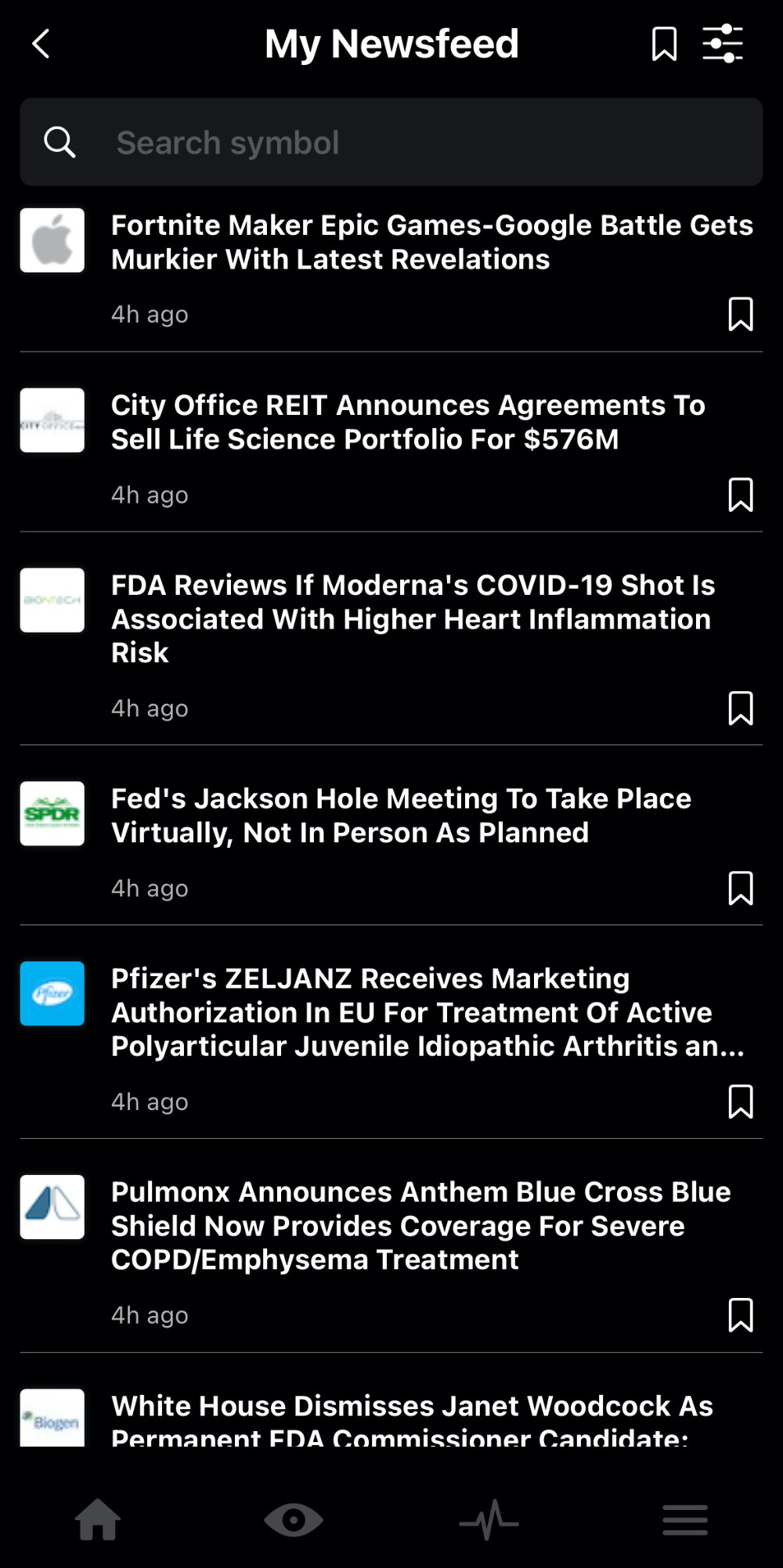The image size is (783, 1568).
Task: Go back using the top-left arrow
Action: tap(41, 44)
